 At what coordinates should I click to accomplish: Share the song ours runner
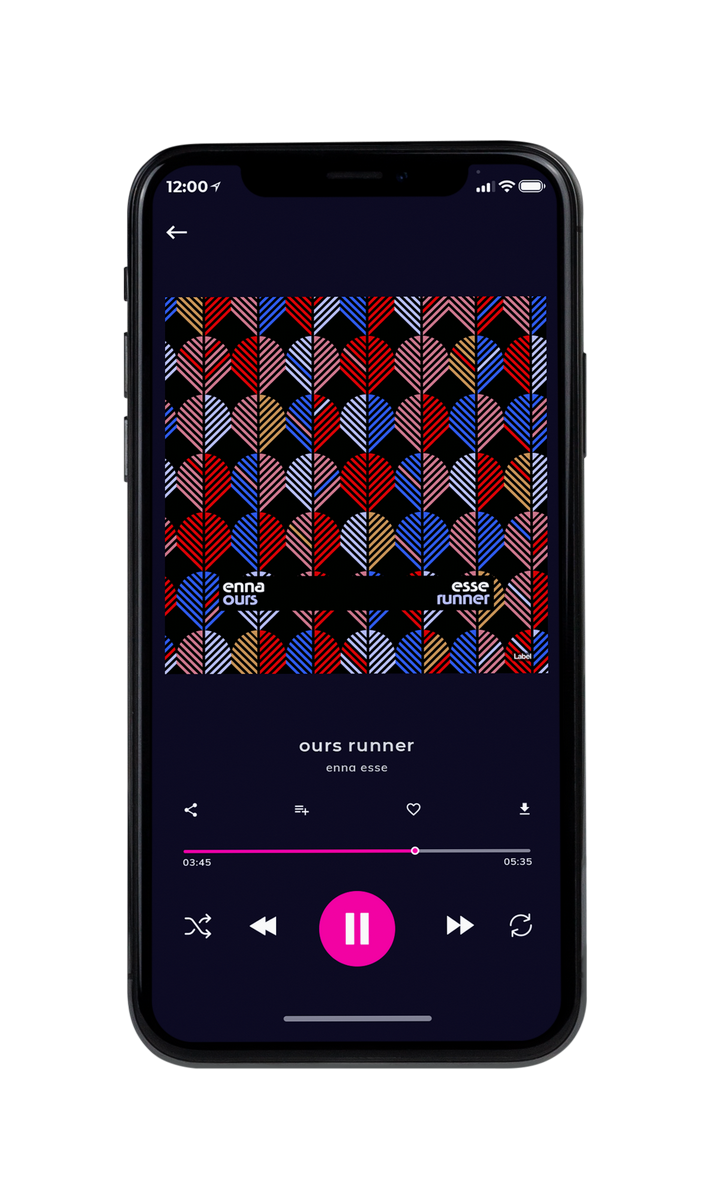[x=191, y=810]
